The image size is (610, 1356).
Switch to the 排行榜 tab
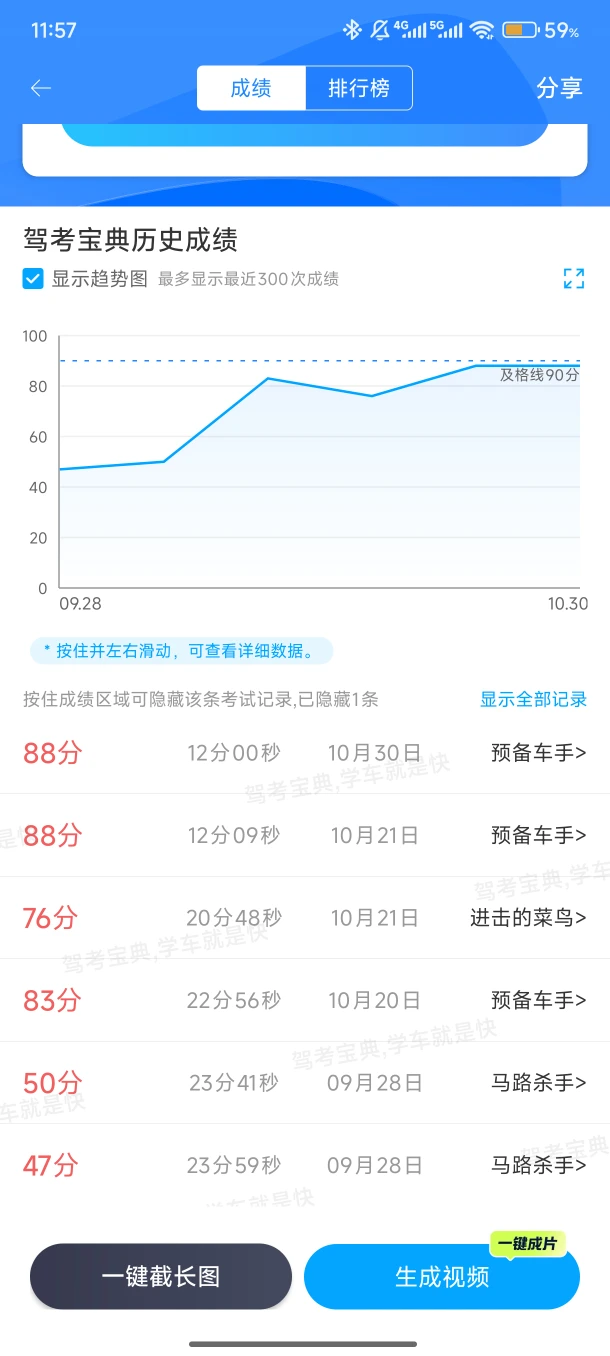(359, 88)
